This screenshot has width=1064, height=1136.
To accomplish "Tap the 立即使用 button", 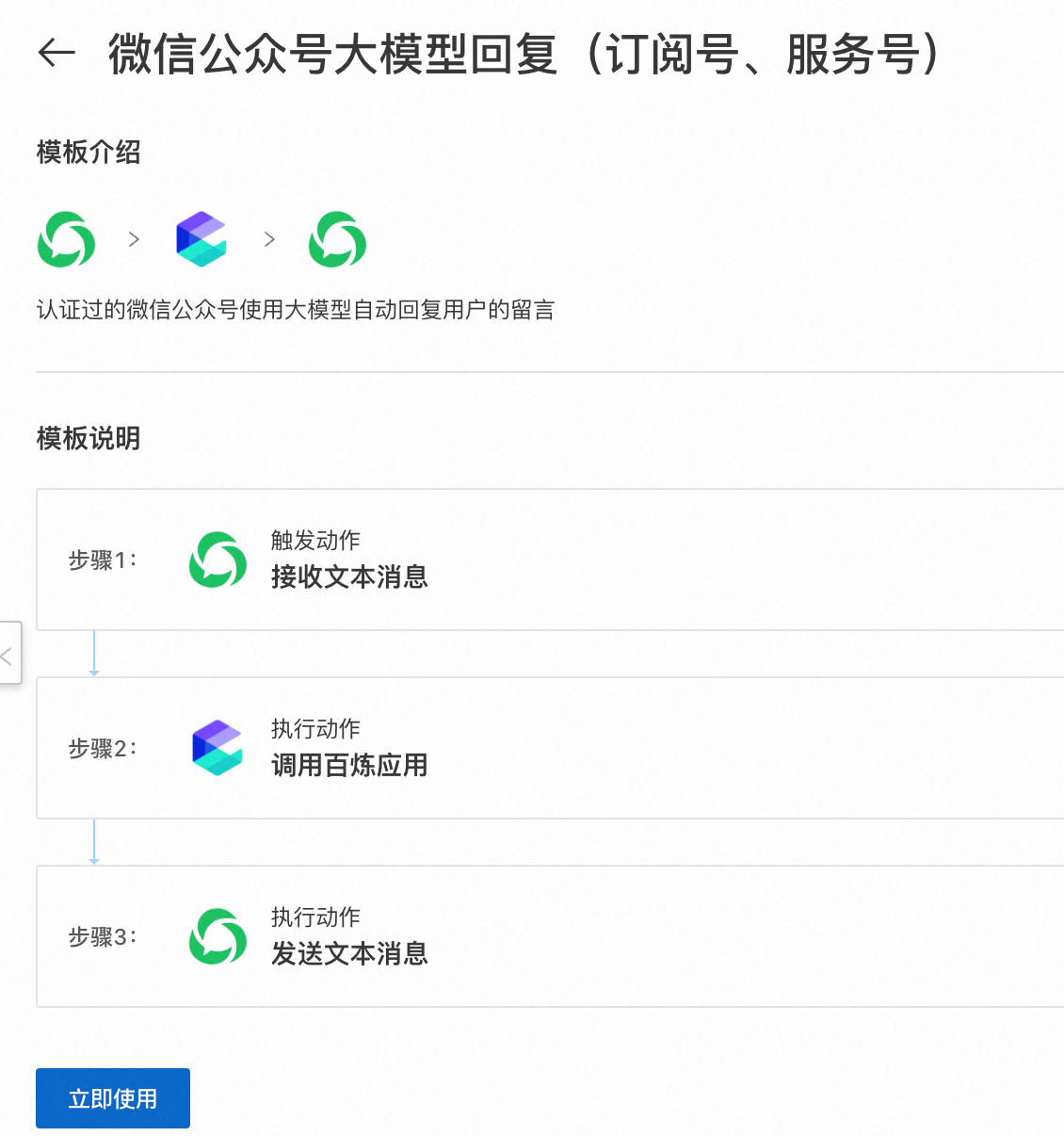I will tap(113, 1098).
